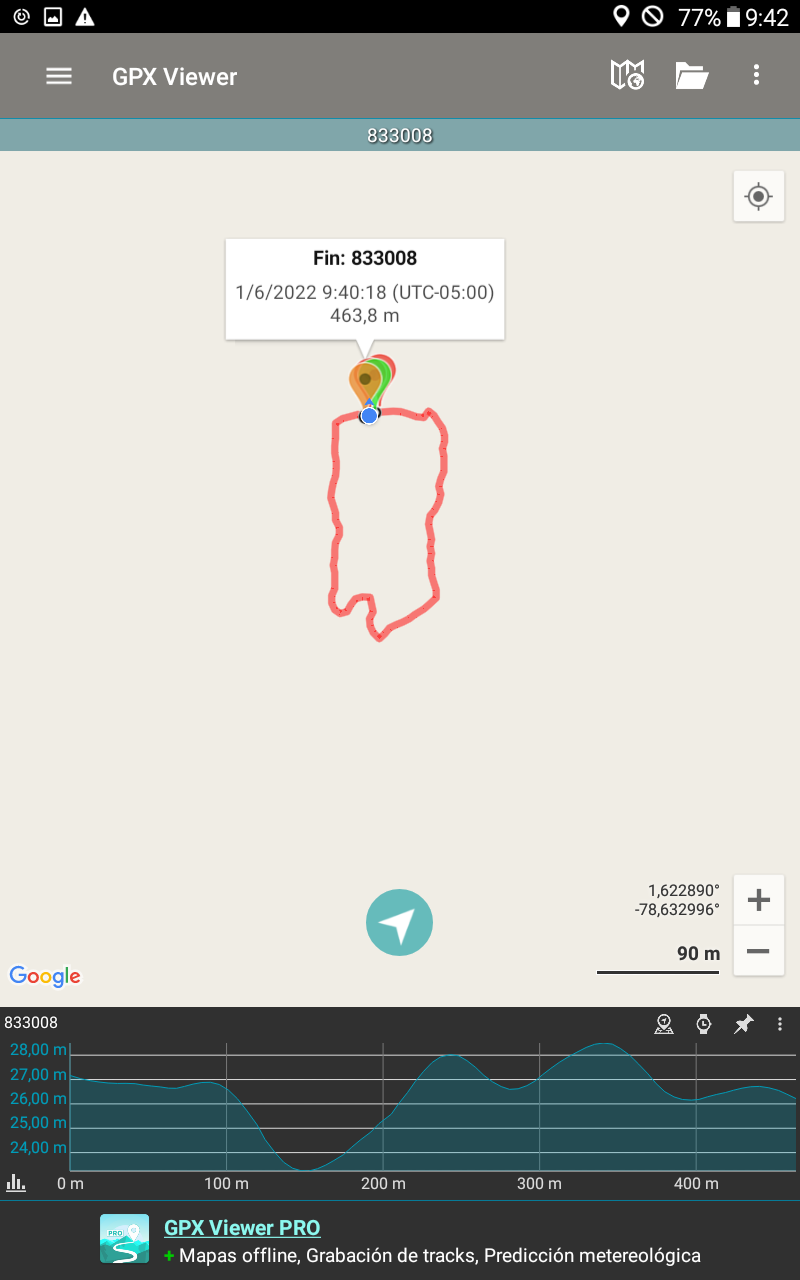The height and width of the screenshot is (1280, 800).
Task: Switch graph axis with the map-pin icon
Action: click(x=664, y=1023)
